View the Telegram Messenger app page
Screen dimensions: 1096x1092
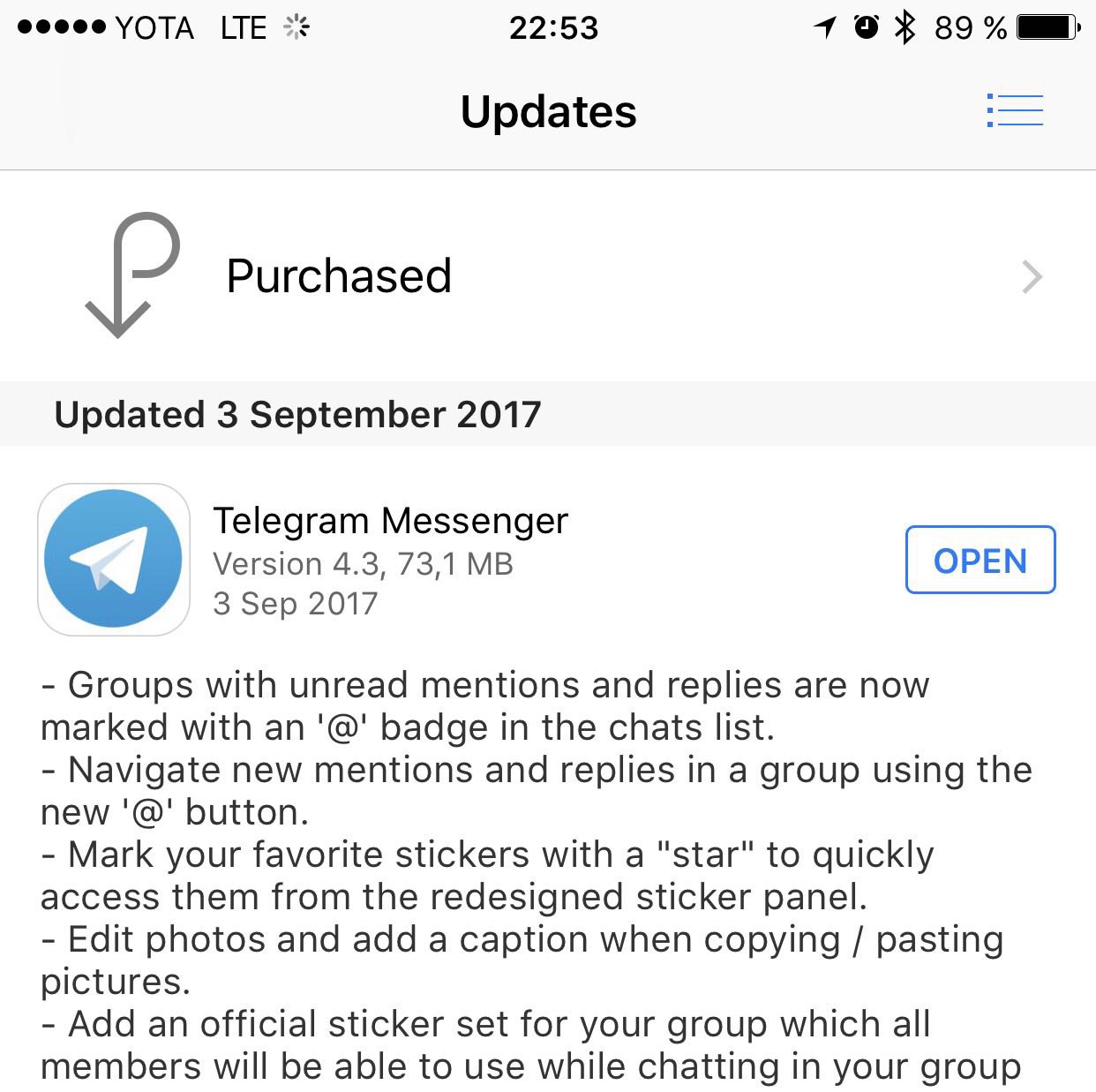coord(390,522)
